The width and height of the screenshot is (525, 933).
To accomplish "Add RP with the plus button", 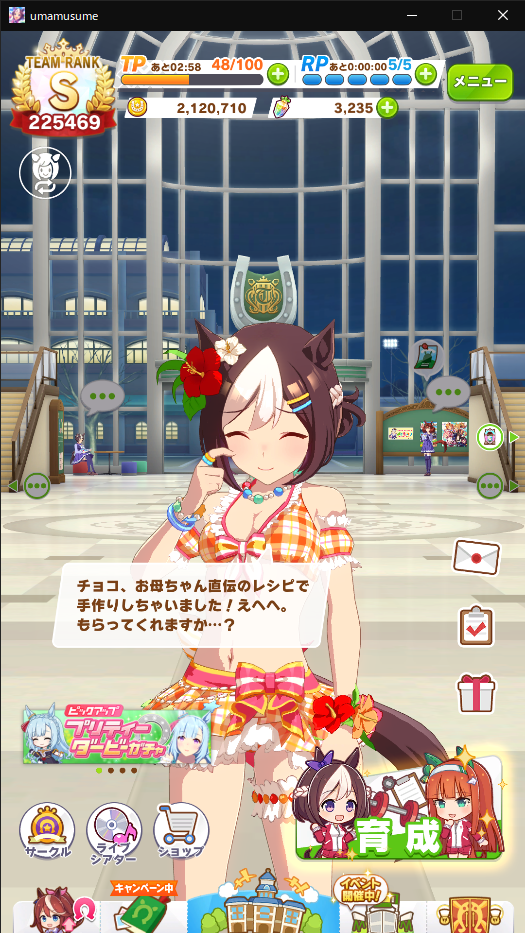I will point(426,74).
